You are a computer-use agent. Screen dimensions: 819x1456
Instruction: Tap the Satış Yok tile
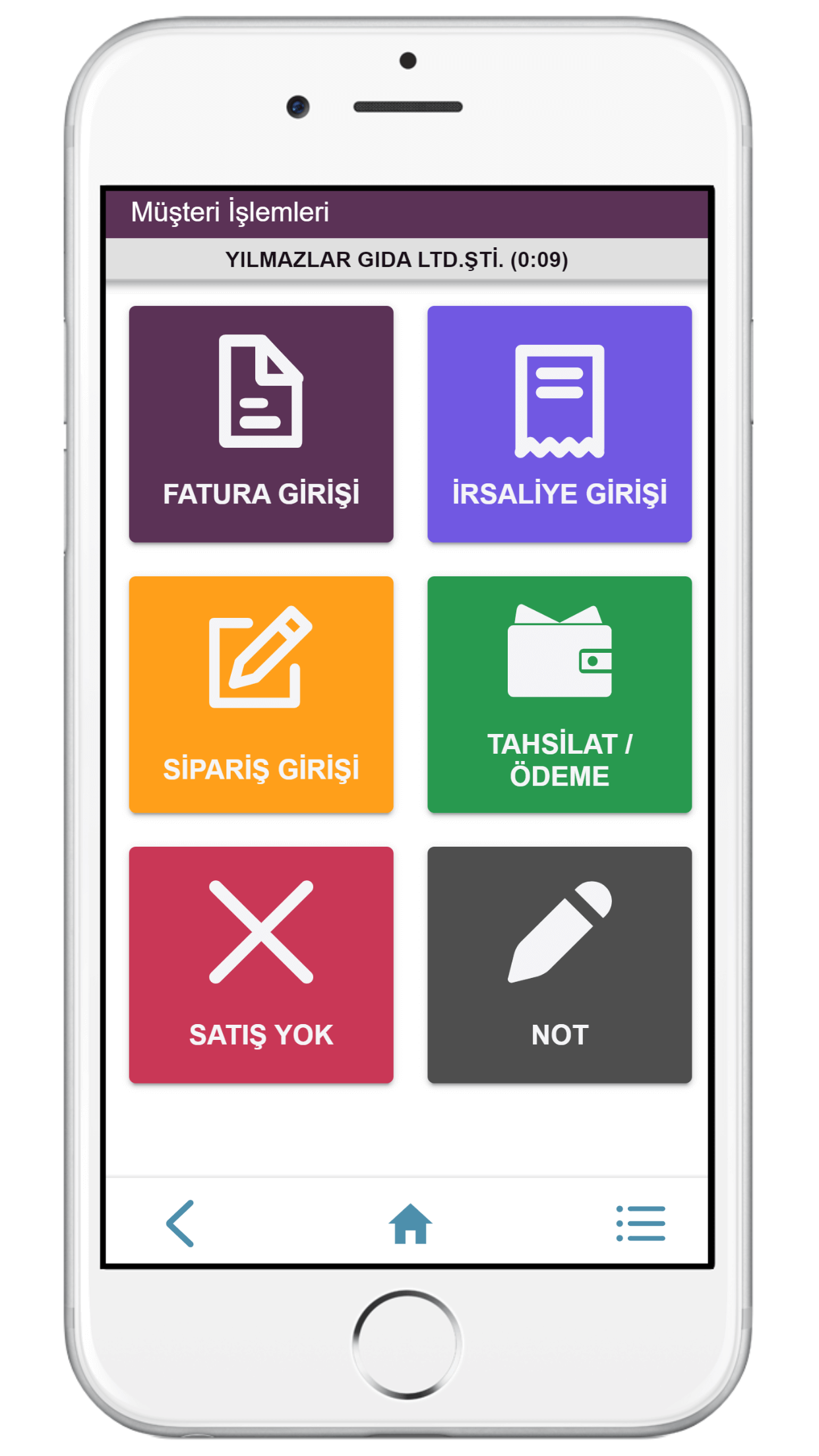(x=261, y=965)
